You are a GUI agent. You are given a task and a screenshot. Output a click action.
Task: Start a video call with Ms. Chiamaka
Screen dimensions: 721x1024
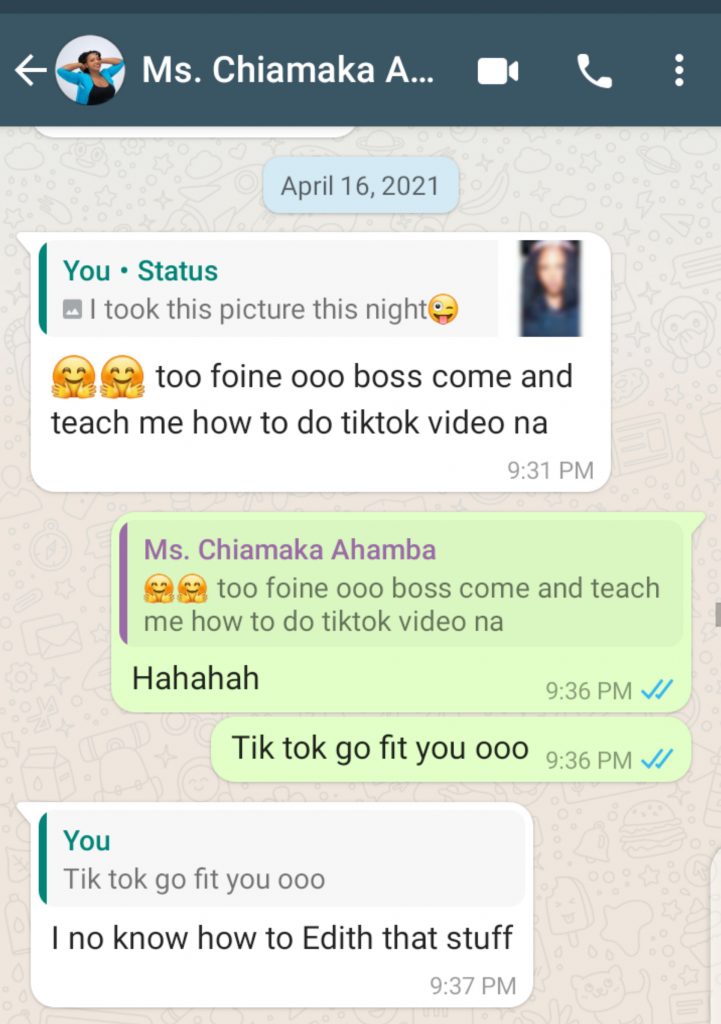[497, 71]
